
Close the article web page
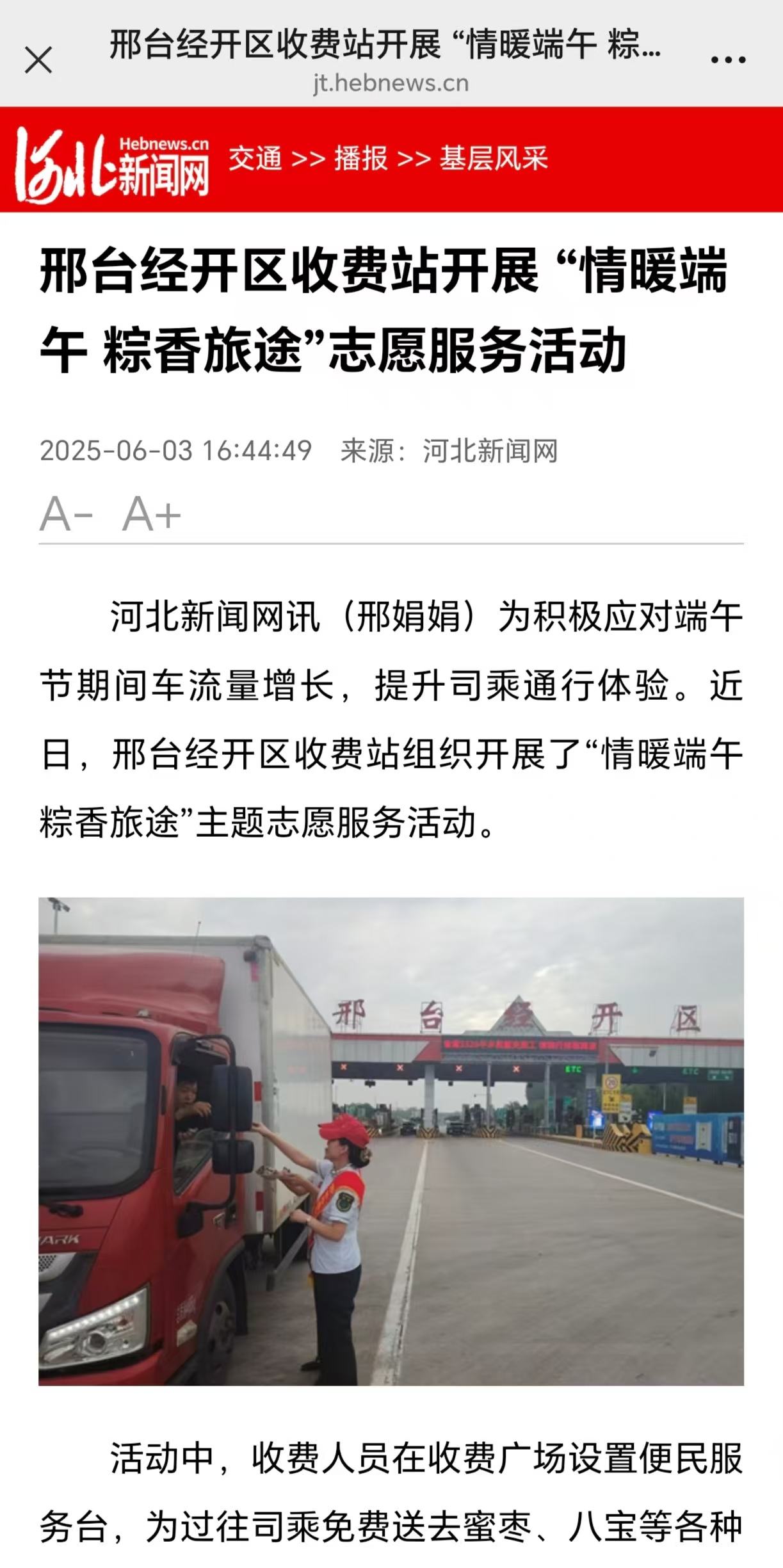[38, 61]
